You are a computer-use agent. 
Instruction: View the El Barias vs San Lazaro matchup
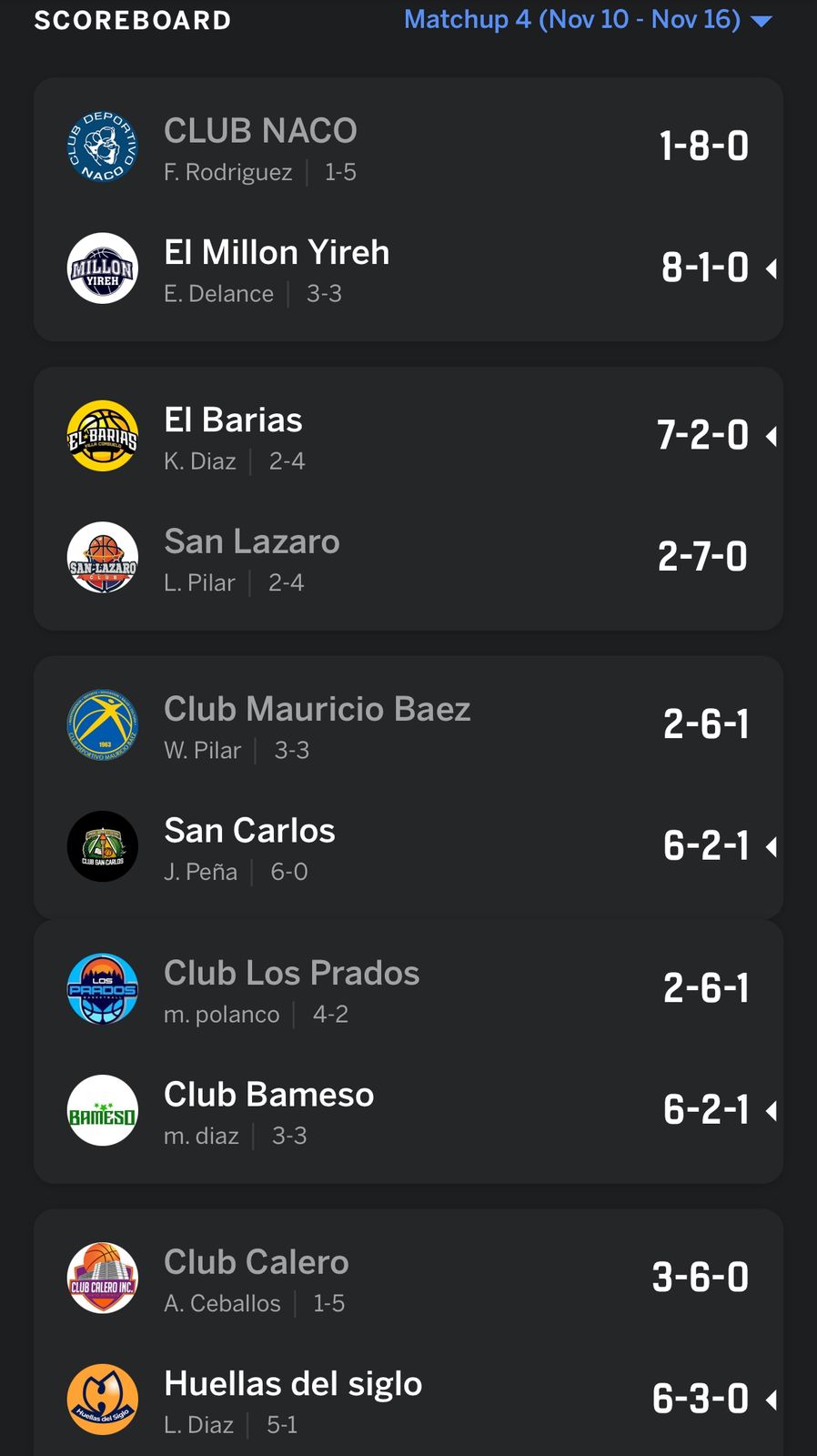(408, 499)
